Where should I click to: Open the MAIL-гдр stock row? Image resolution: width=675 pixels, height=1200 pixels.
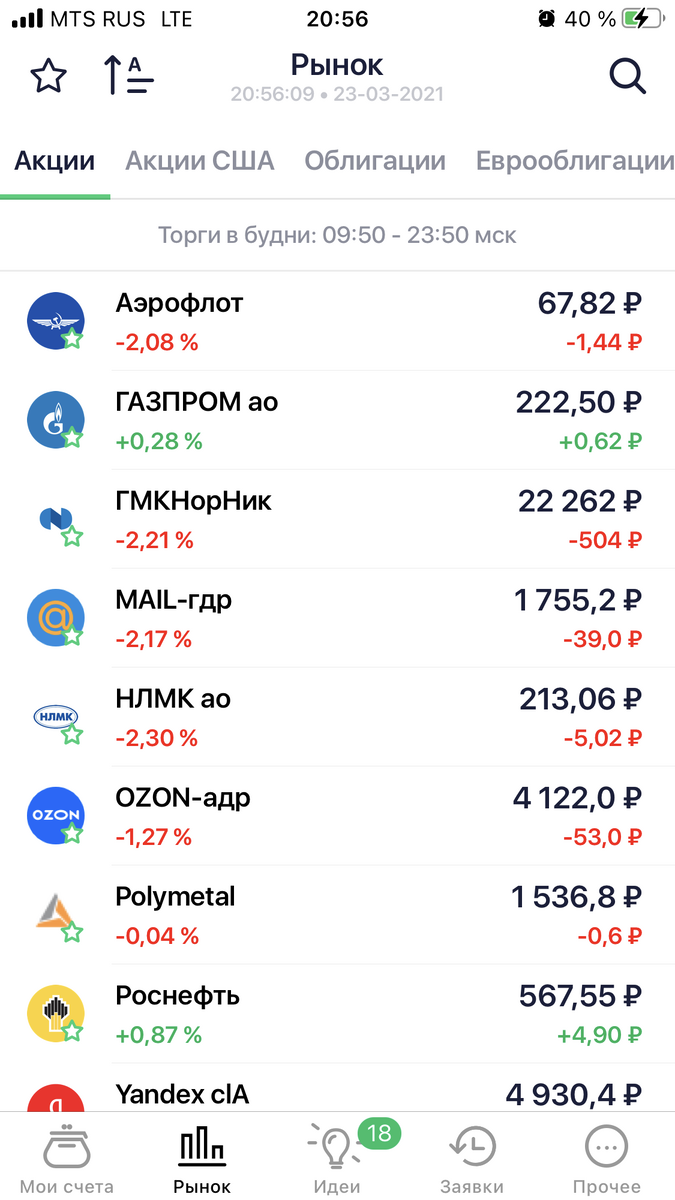pos(337,618)
